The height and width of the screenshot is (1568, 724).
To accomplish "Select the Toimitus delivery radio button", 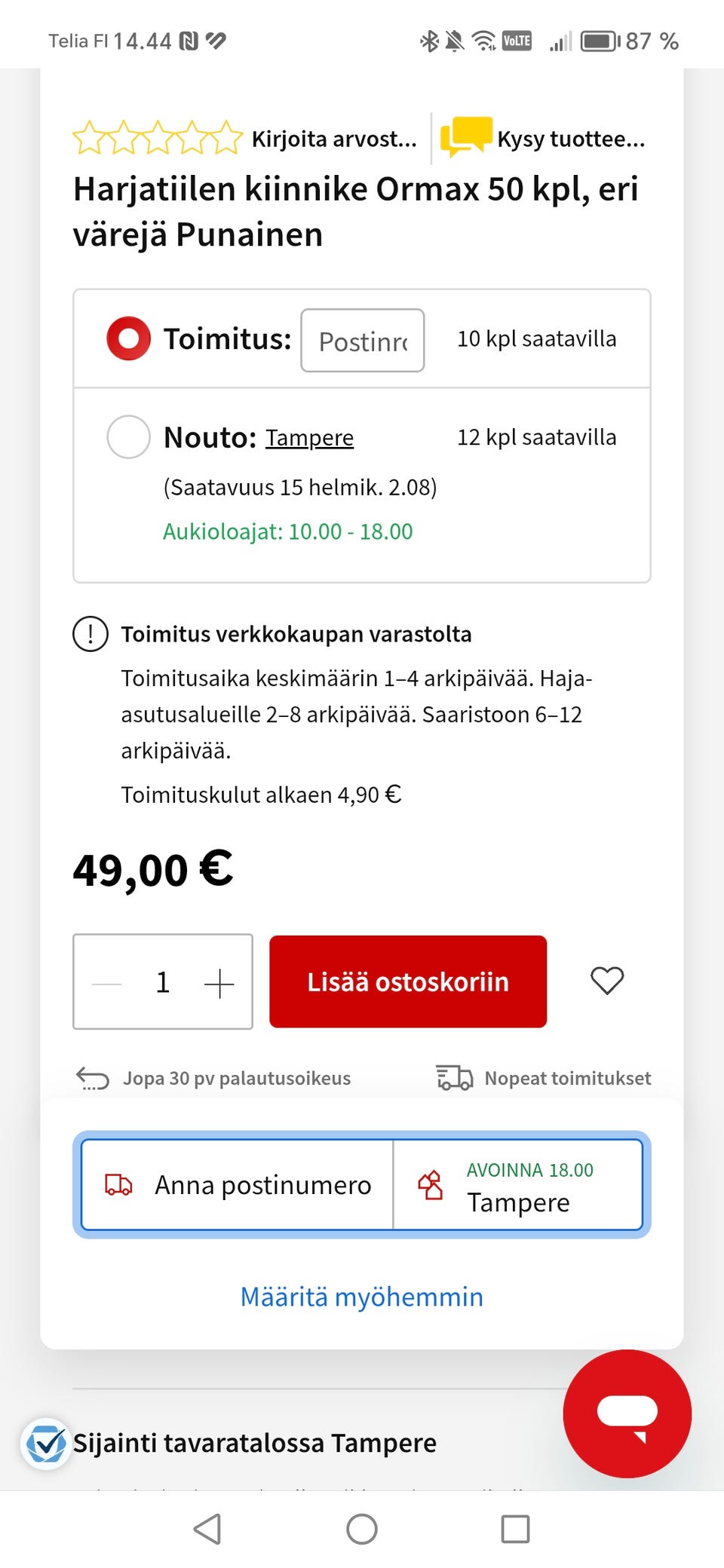I will coord(127,339).
